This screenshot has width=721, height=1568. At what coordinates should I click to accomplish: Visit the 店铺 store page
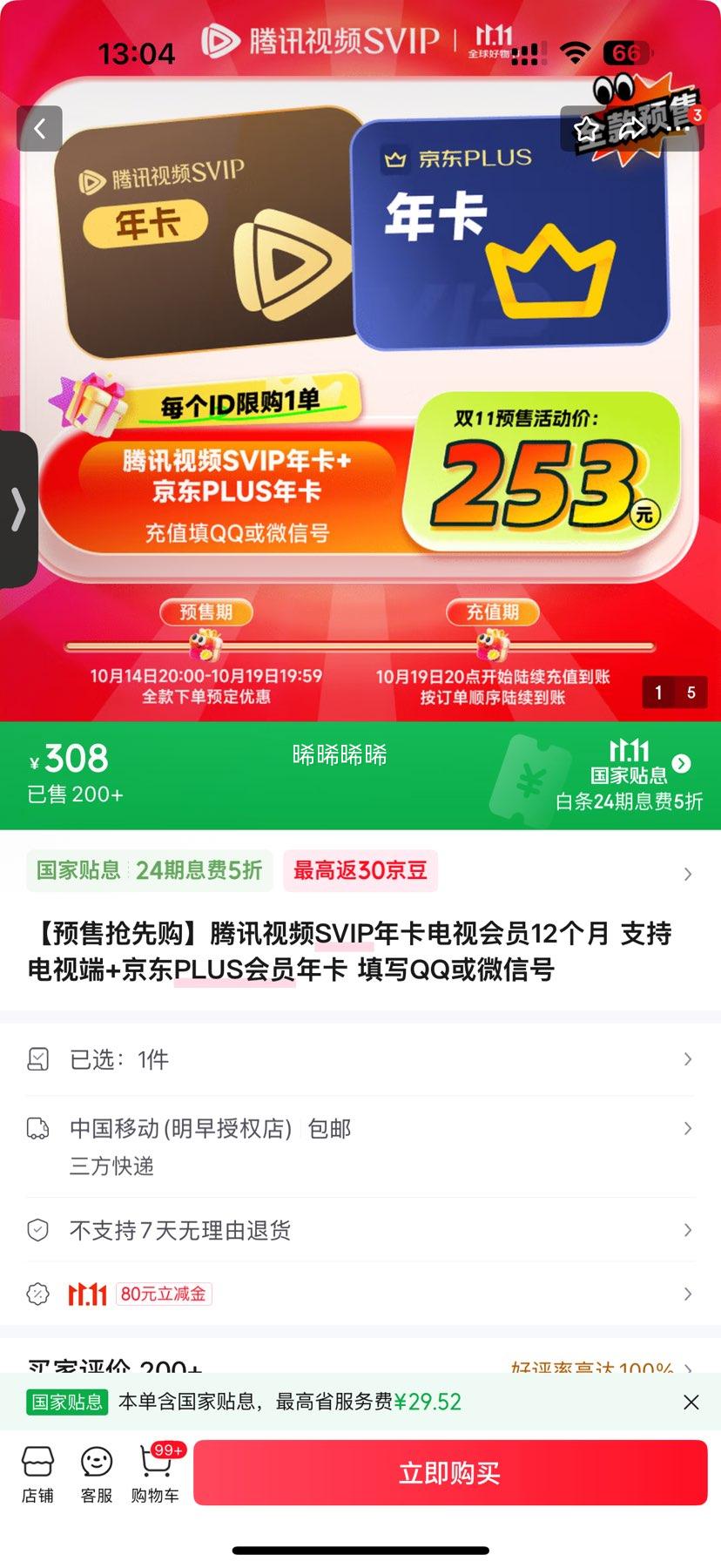coord(37,1475)
